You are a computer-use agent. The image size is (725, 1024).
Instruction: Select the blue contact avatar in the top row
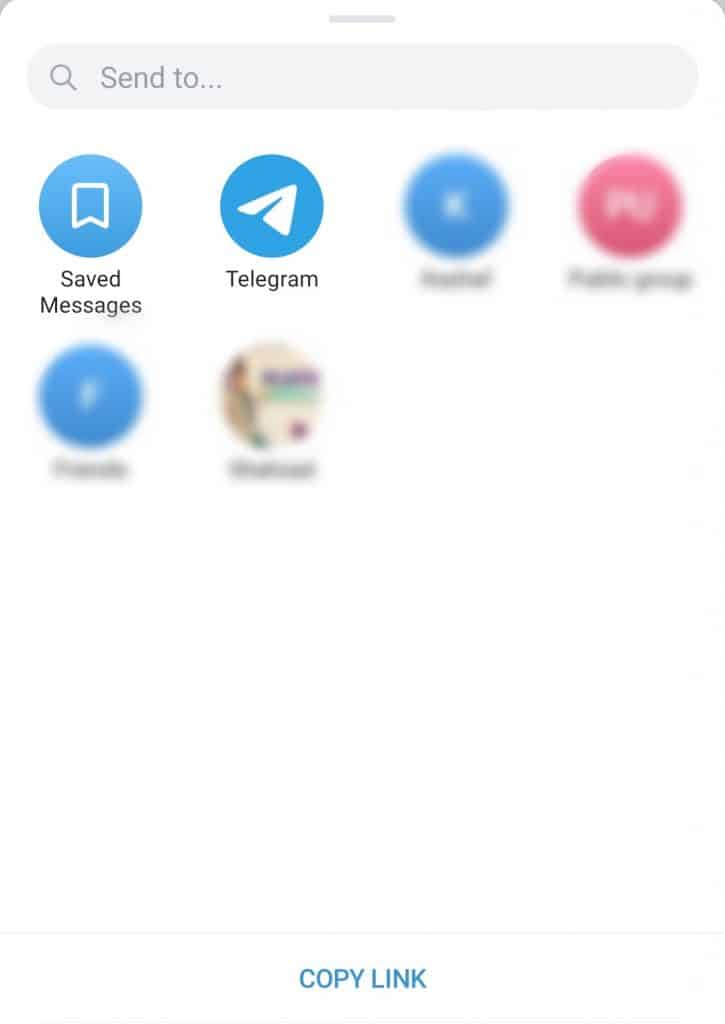[x=455, y=205]
